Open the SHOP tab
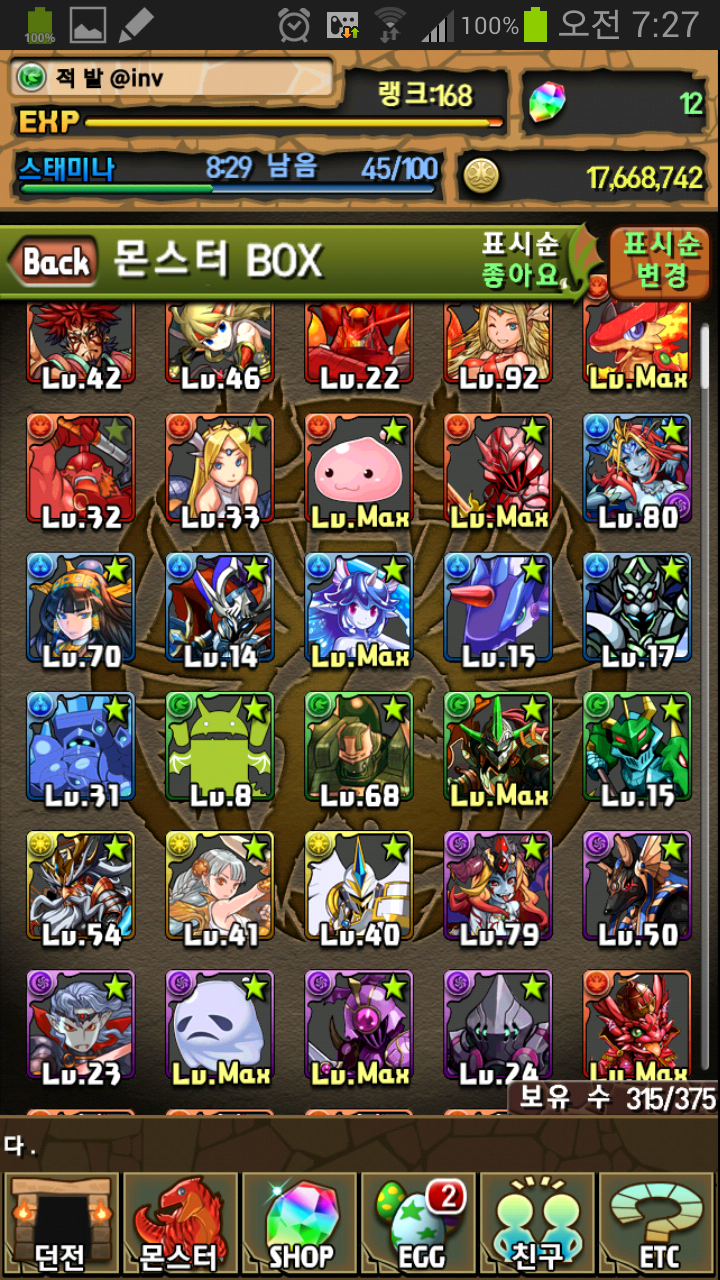 [299, 1225]
